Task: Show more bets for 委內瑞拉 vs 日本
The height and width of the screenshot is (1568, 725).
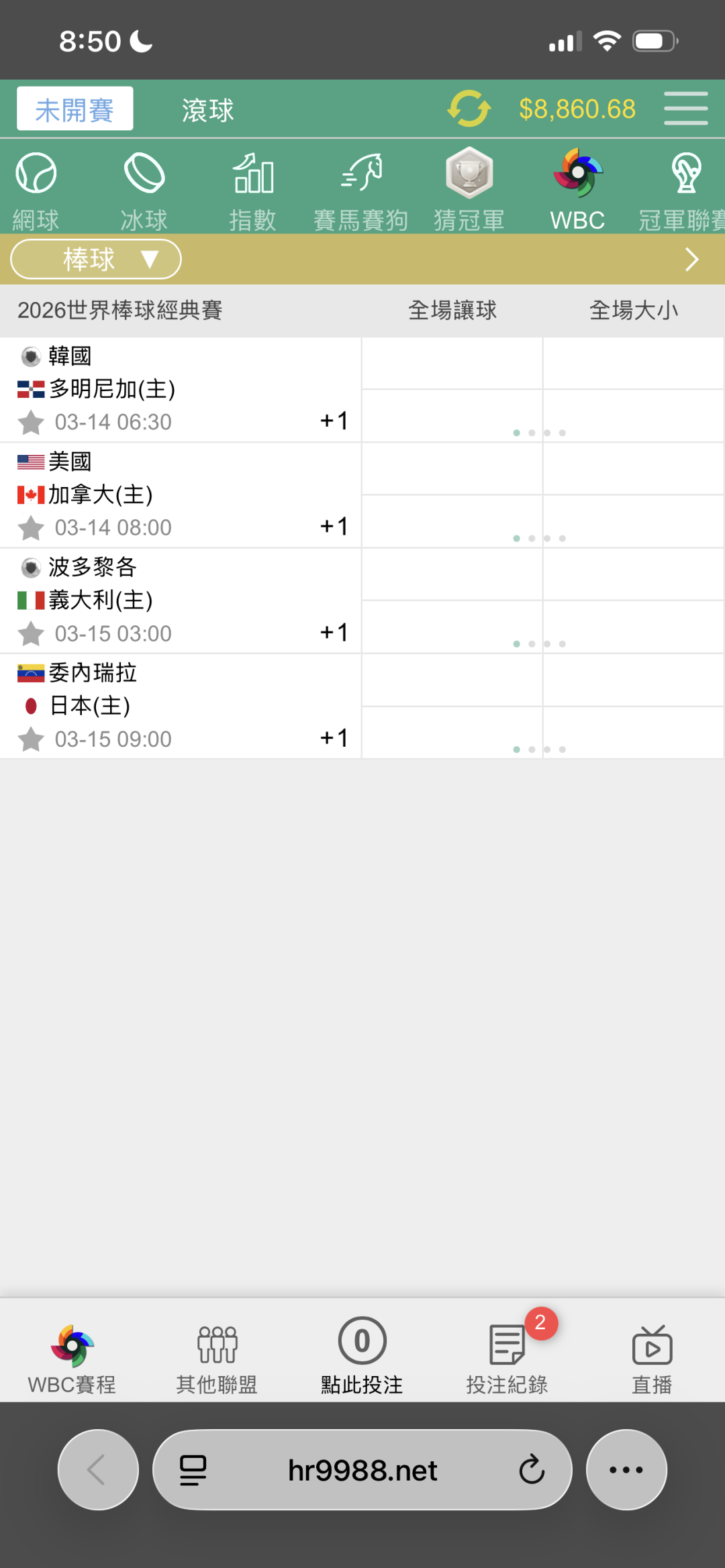Action: pos(334,738)
